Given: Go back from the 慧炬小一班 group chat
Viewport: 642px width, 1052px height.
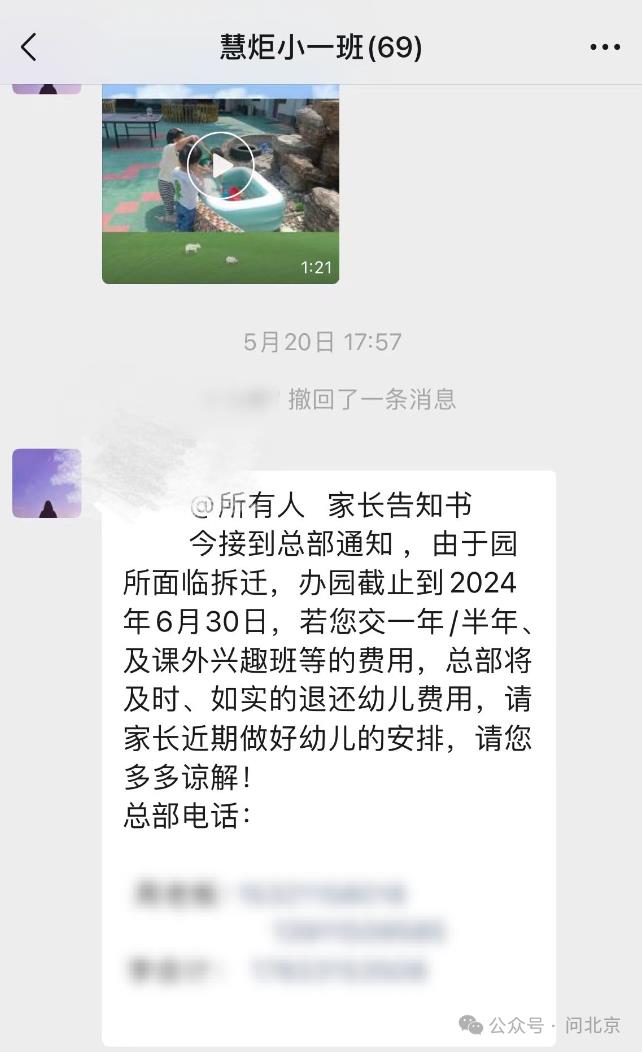Looking at the screenshot, I should pos(28,46).
